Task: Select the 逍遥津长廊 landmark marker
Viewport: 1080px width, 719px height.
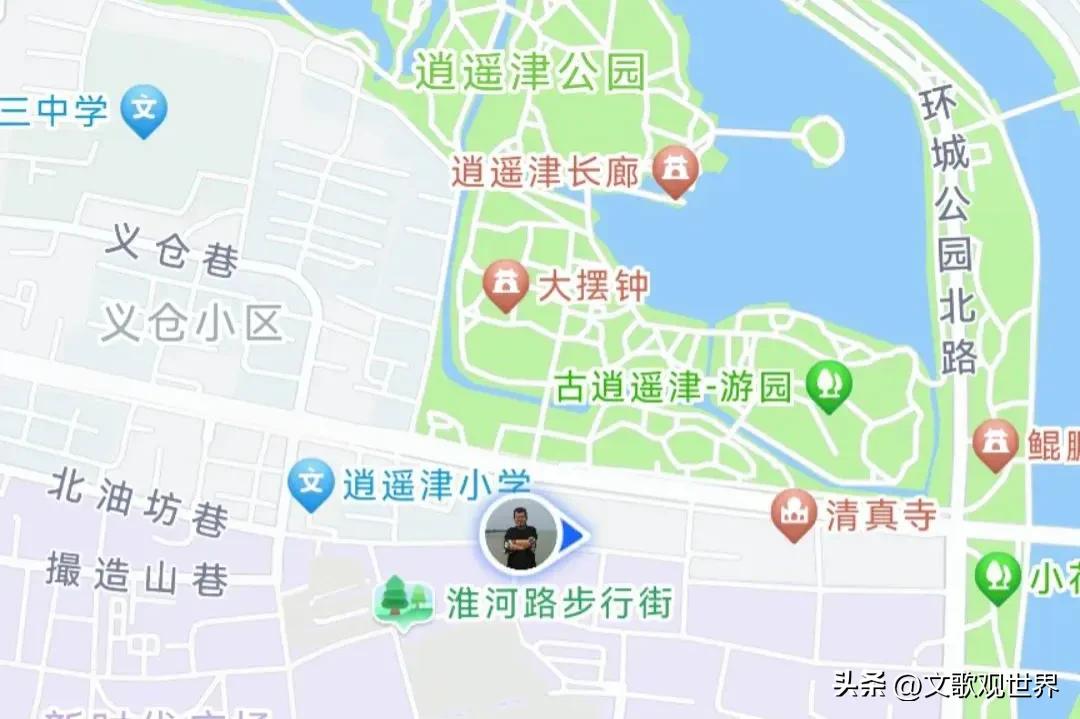Action: (676, 171)
